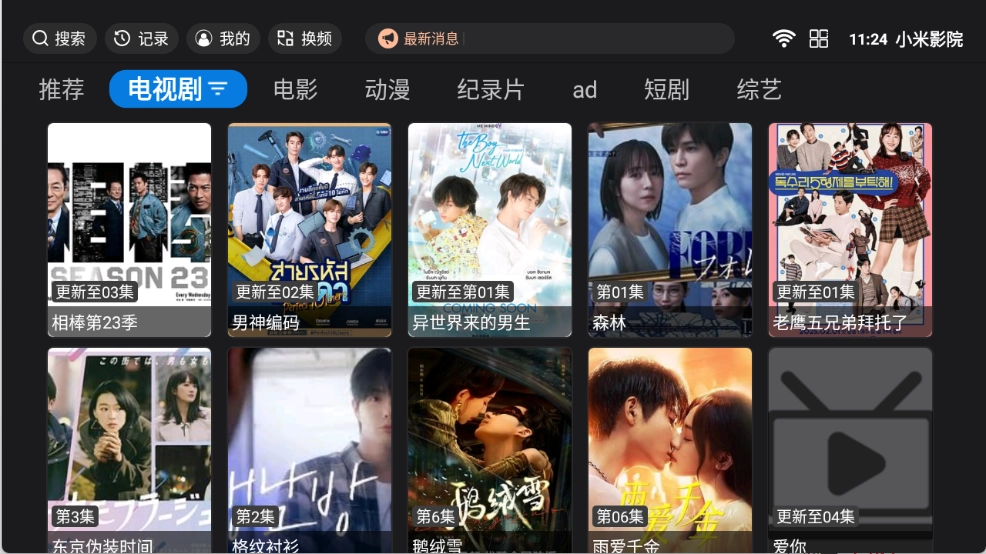
Task: View watch history via 记录
Action: click(x=142, y=39)
